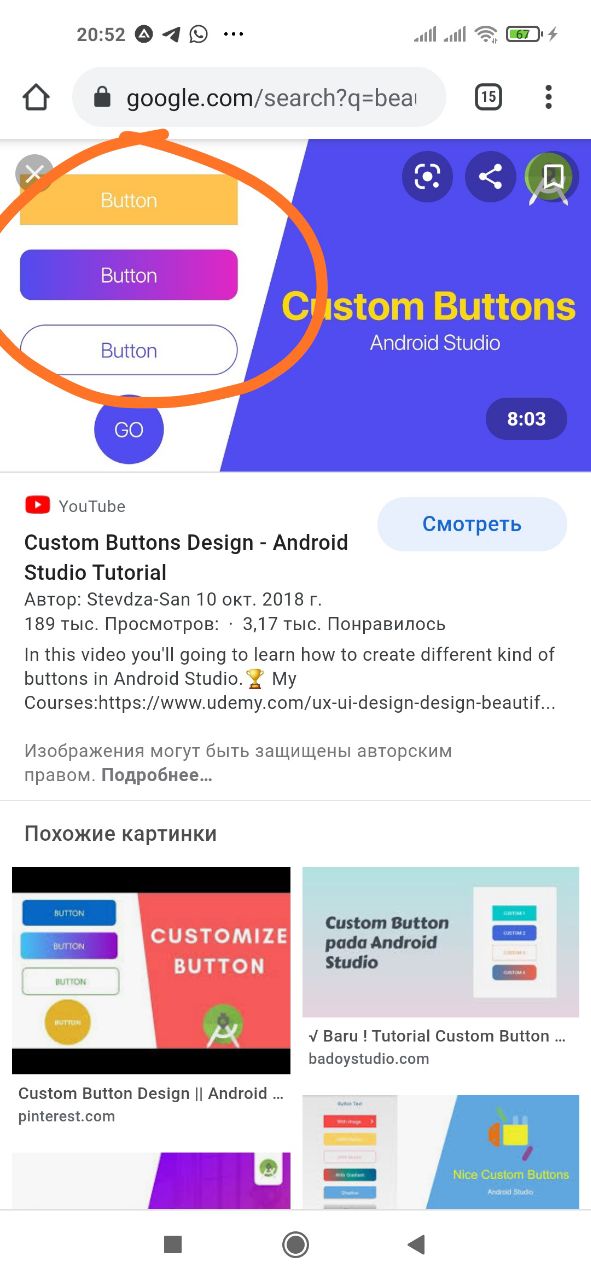Go back with the system back button

[417, 1244]
